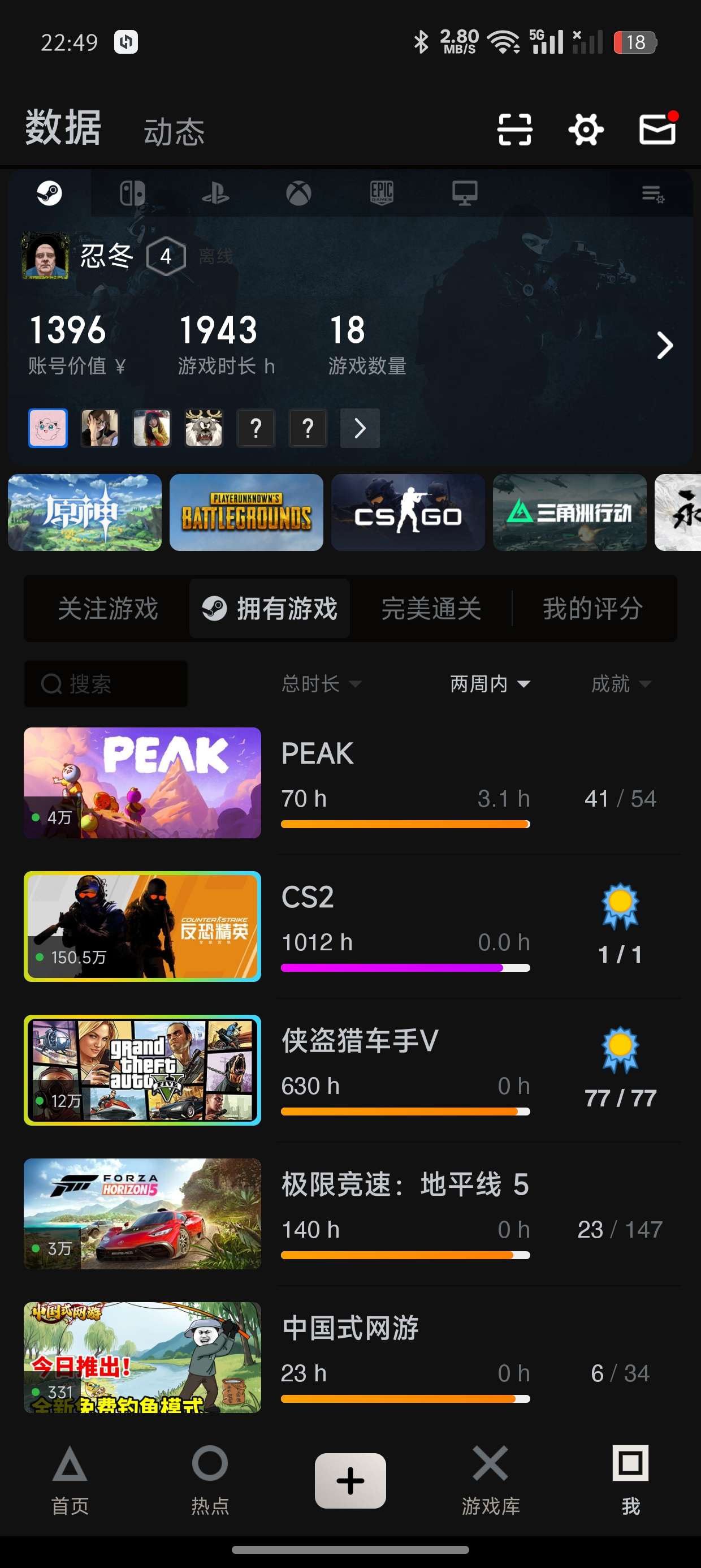Screen dimensions: 701x1568
Task: Select the Epic Games platform tab
Action: pyautogui.click(x=382, y=193)
